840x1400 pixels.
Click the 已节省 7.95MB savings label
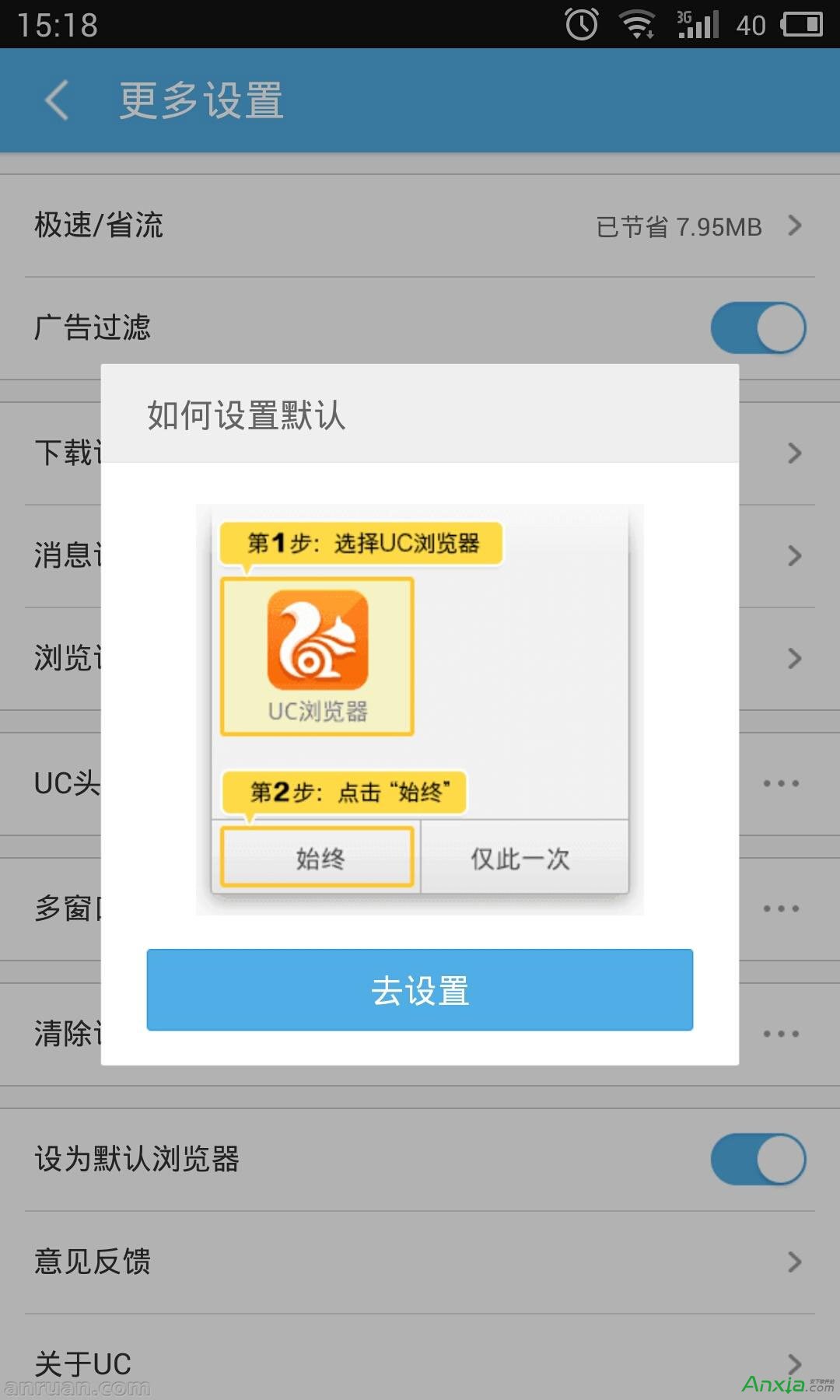click(x=678, y=226)
